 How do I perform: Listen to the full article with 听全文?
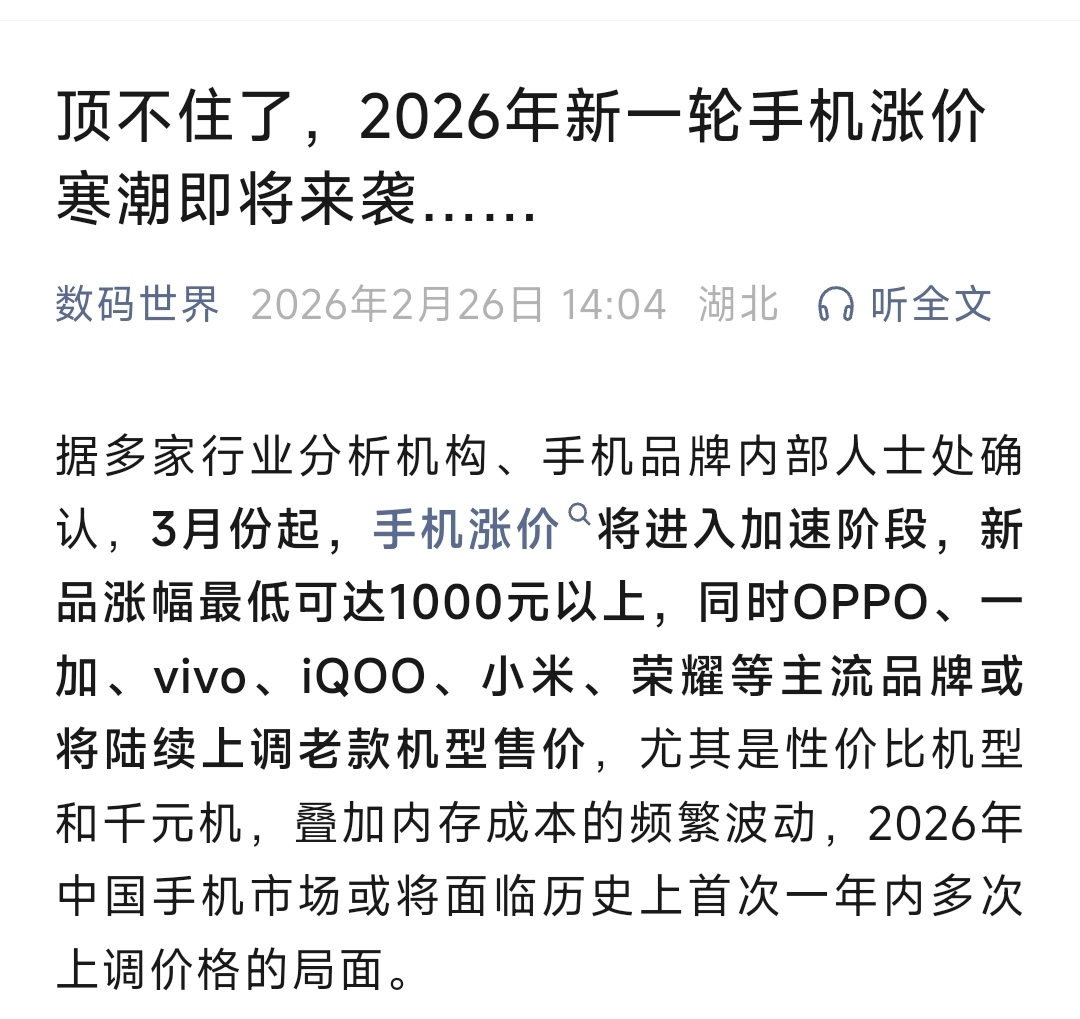pyautogui.click(x=905, y=304)
